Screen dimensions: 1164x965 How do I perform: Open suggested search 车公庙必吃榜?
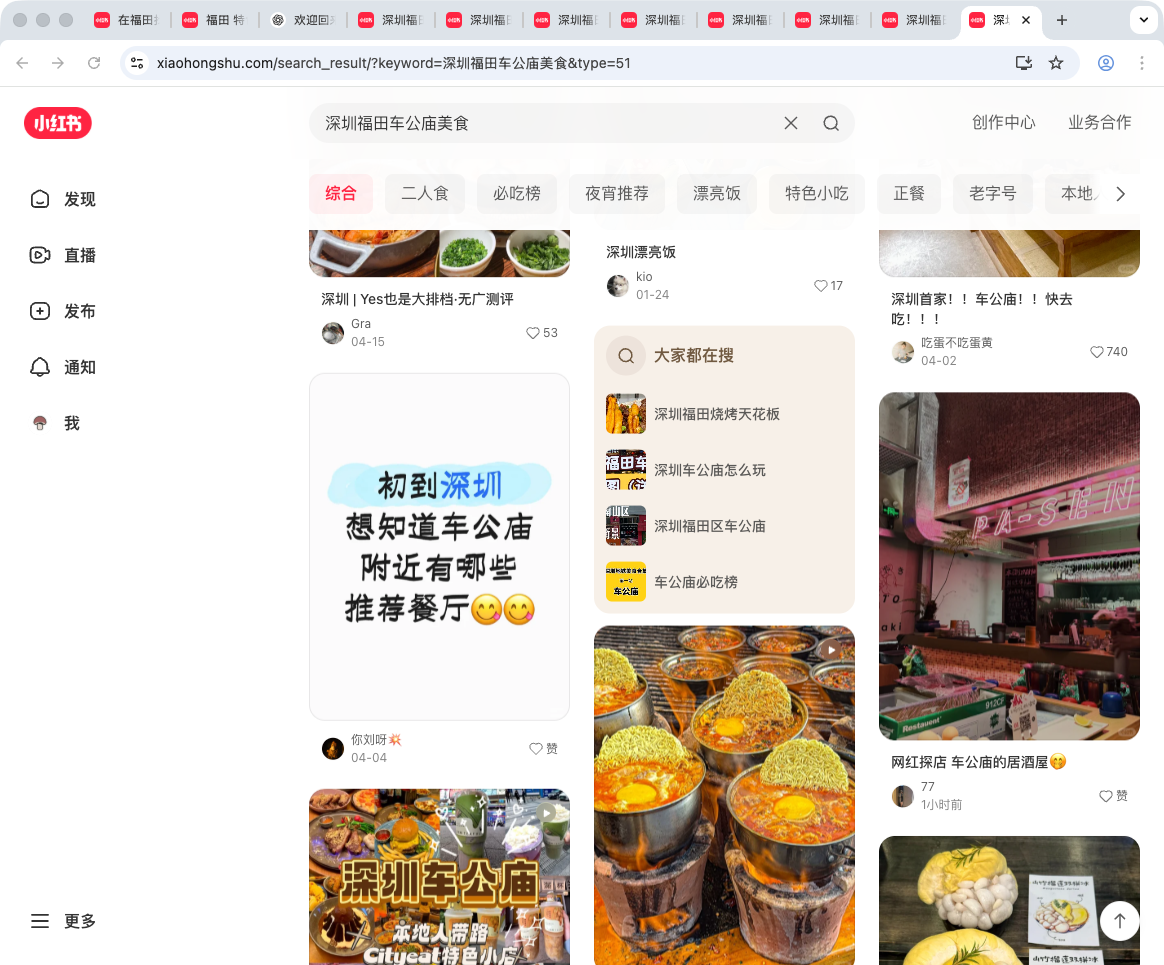pyautogui.click(x=695, y=582)
